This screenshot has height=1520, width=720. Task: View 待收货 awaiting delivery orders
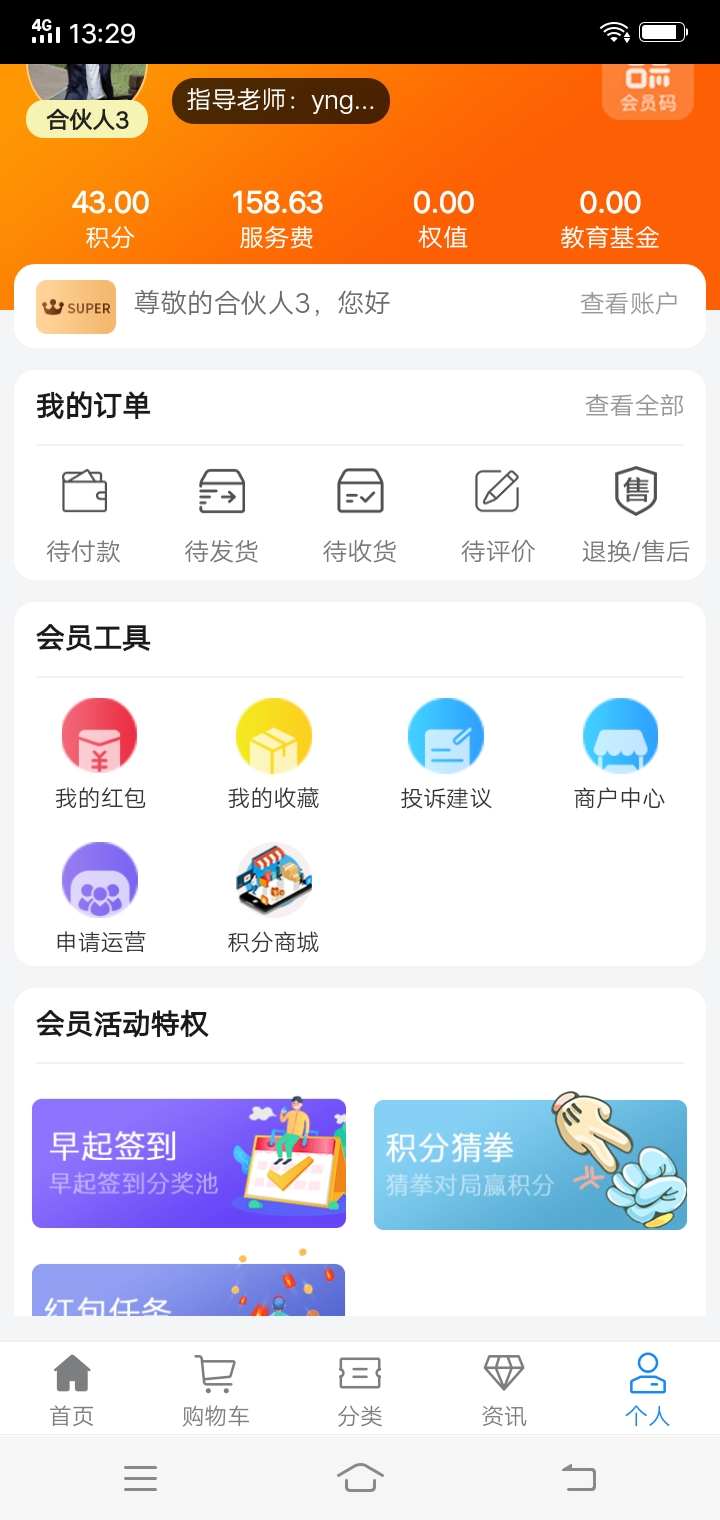[360, 510]
